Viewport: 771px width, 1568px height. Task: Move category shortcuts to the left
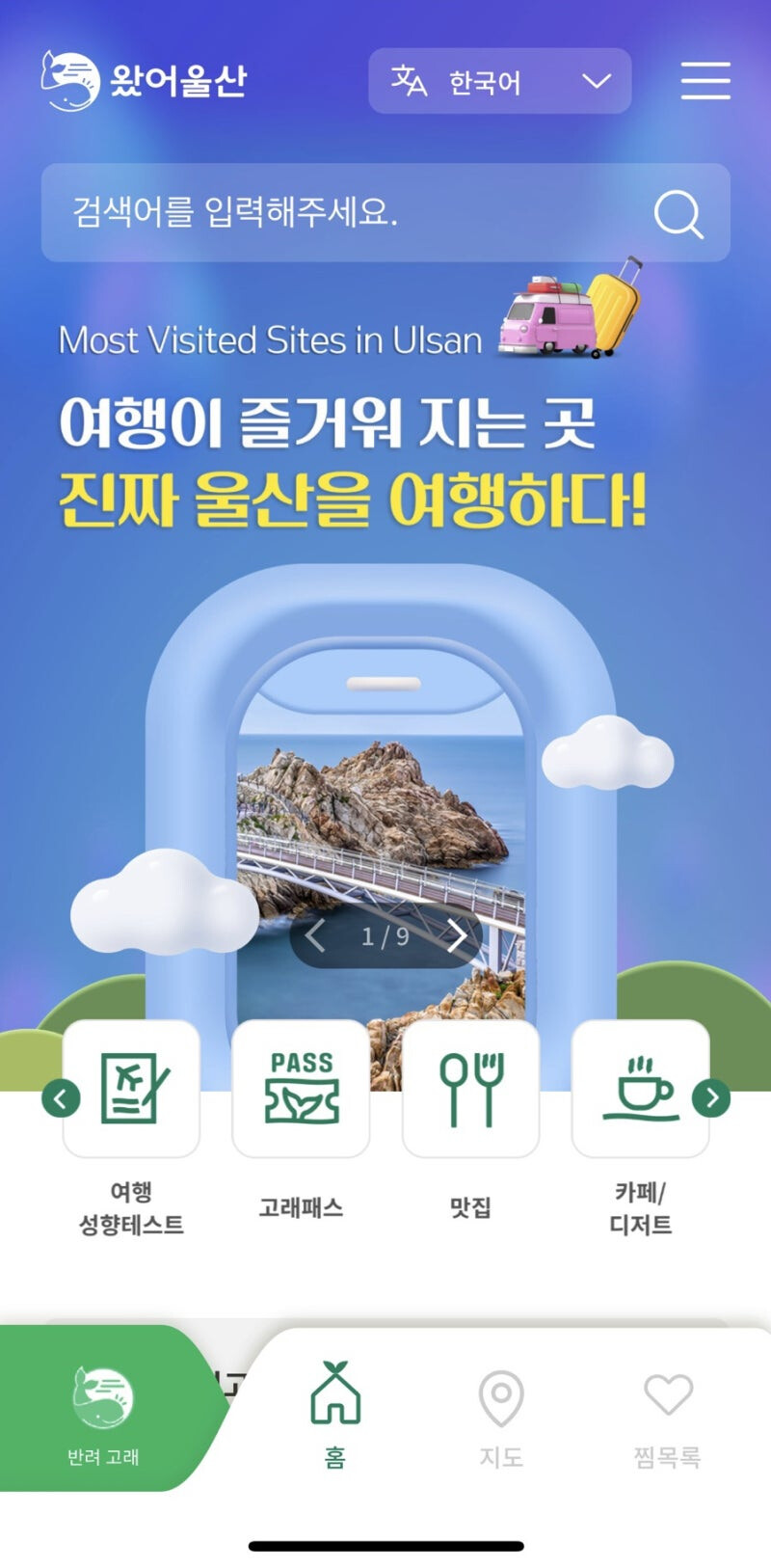coord(61,1097)
